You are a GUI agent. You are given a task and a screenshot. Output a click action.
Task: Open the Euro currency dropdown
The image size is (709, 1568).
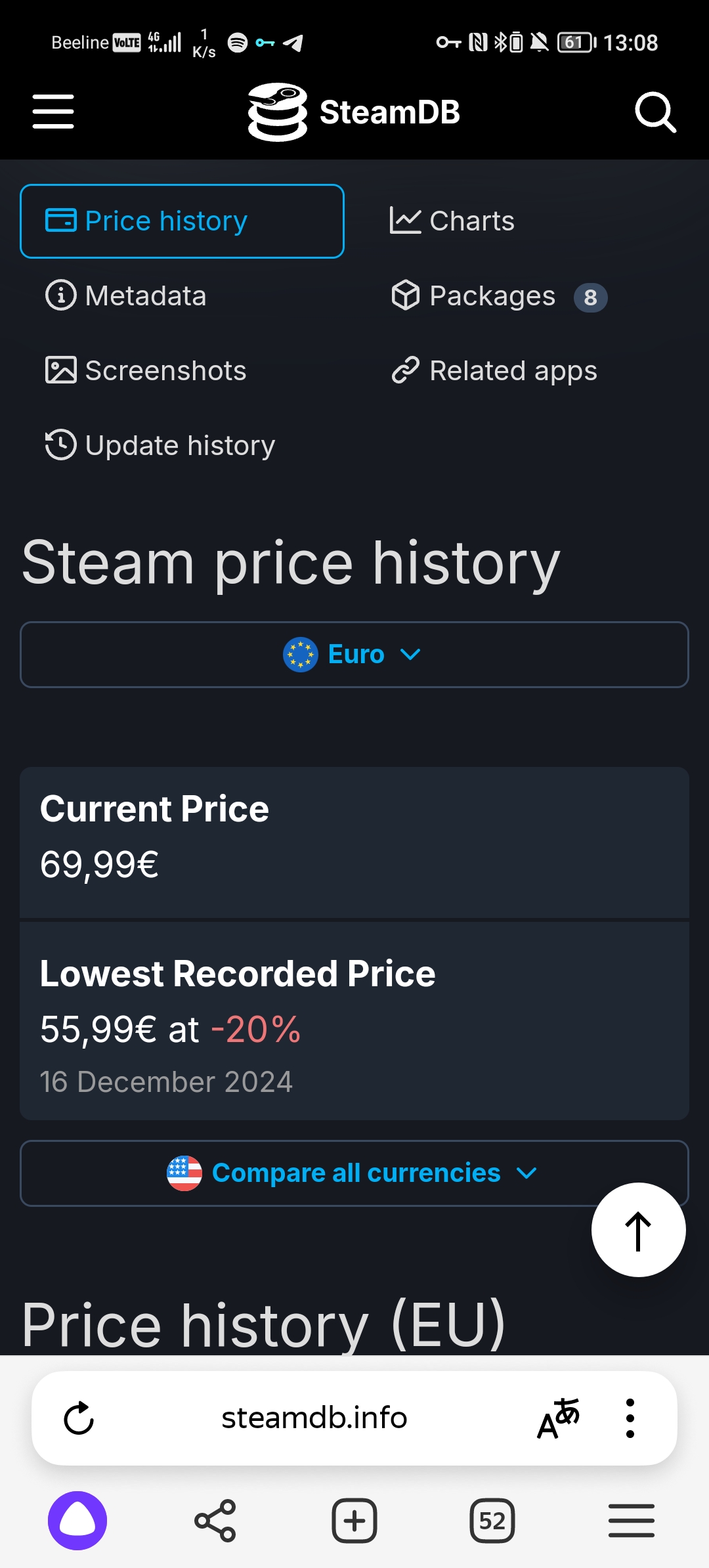[x=354, y=655]
